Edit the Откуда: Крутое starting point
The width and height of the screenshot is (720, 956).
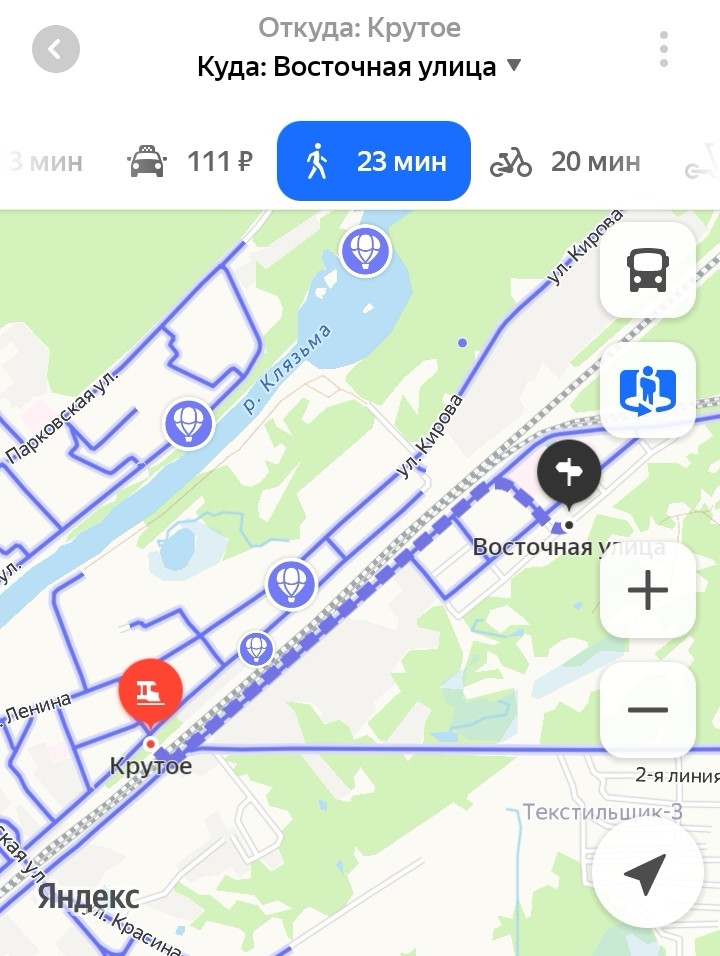pyautogui.click(x=359, y=28)
